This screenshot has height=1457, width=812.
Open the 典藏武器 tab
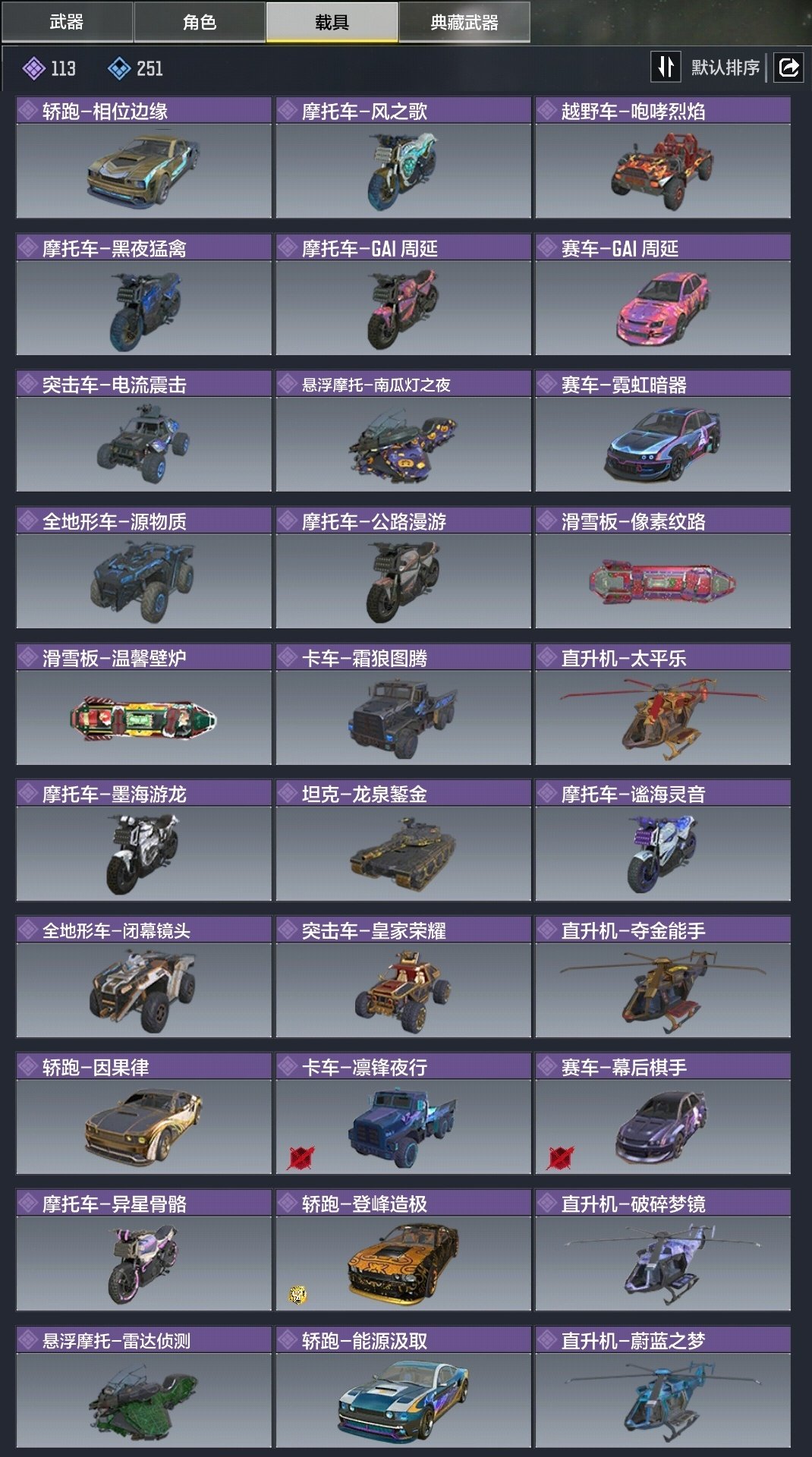pyautogui.click(x=464, y=22)
